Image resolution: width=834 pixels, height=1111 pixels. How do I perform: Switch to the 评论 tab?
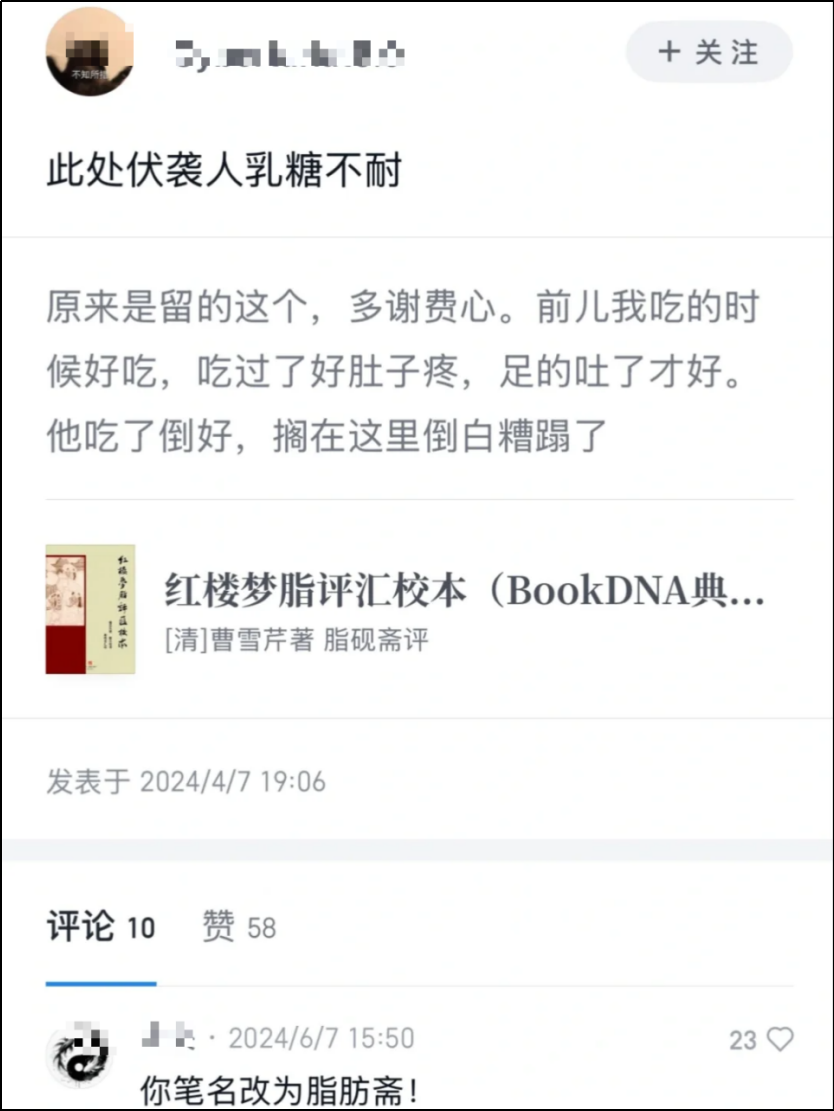pos(100,927)
